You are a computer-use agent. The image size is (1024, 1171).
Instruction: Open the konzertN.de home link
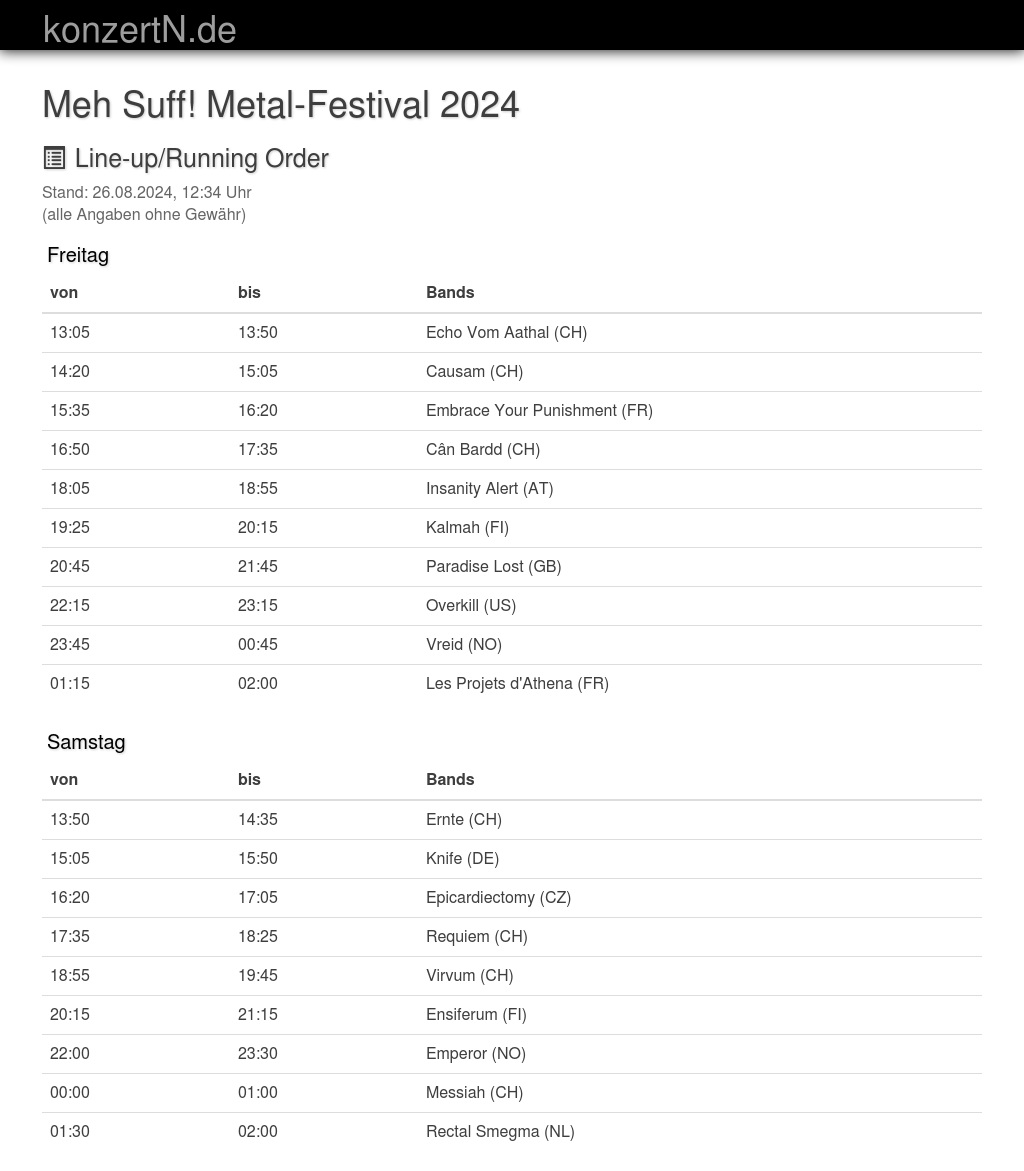(140, 30)
